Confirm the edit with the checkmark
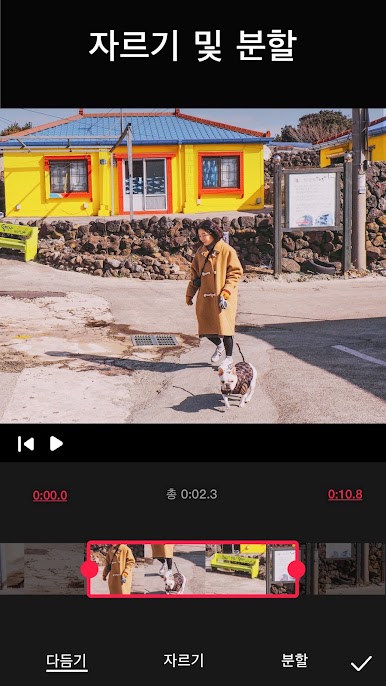The width and height of the screenshot is (386, 686). pos(361,663)
